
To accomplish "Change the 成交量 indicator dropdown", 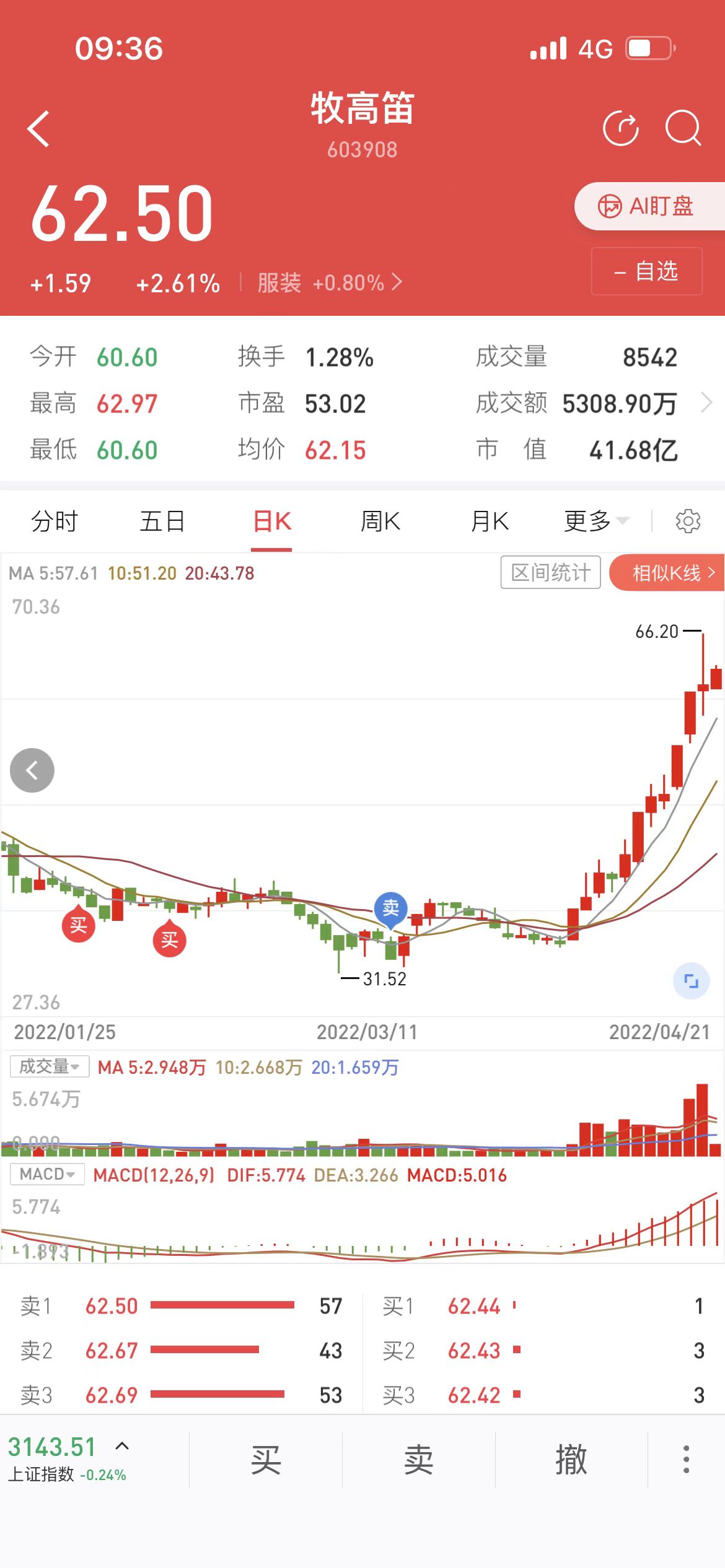I will [50, 1066].
